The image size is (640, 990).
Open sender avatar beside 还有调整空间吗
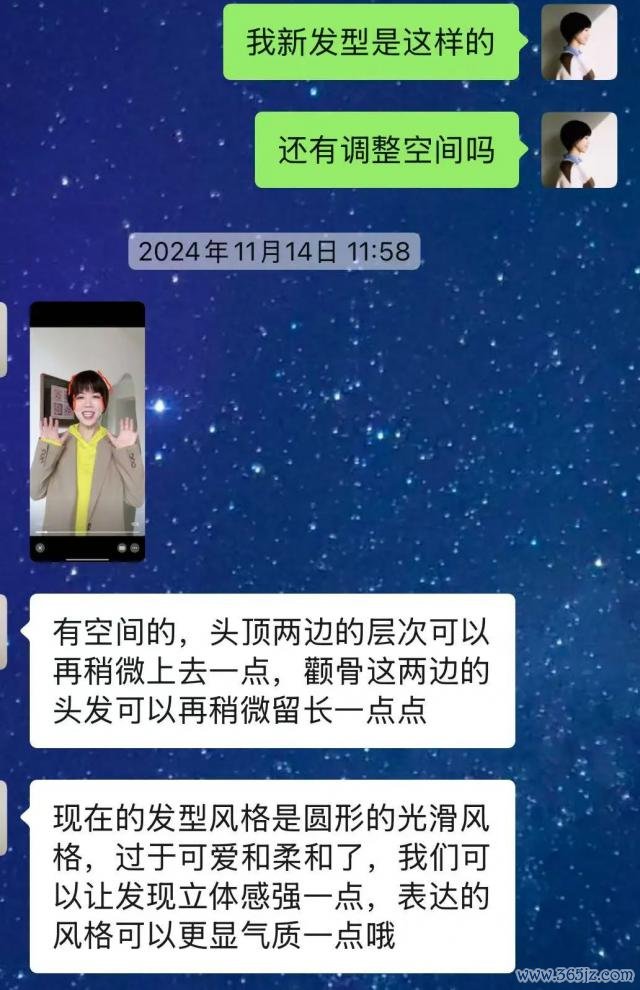[579, 150]
